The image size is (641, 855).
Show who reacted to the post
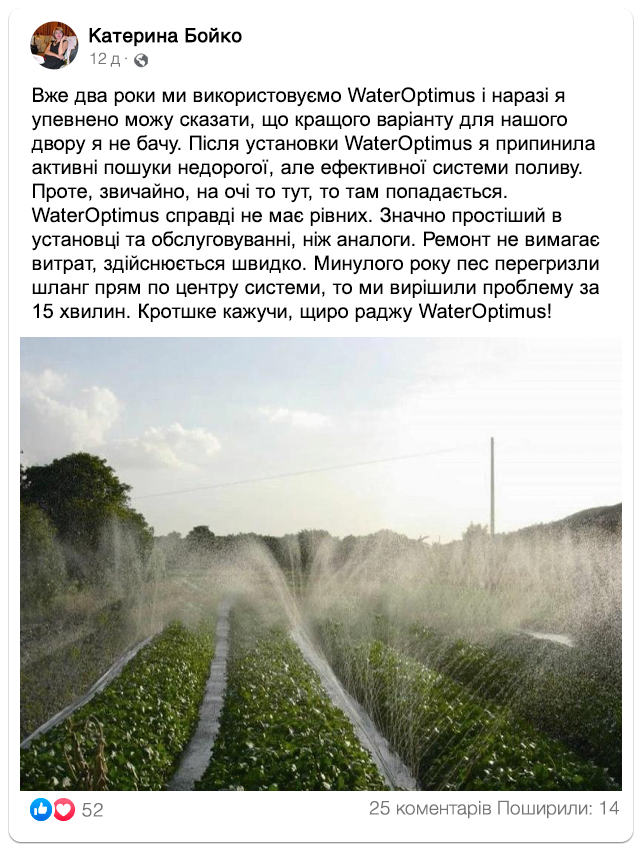(67, 809)
